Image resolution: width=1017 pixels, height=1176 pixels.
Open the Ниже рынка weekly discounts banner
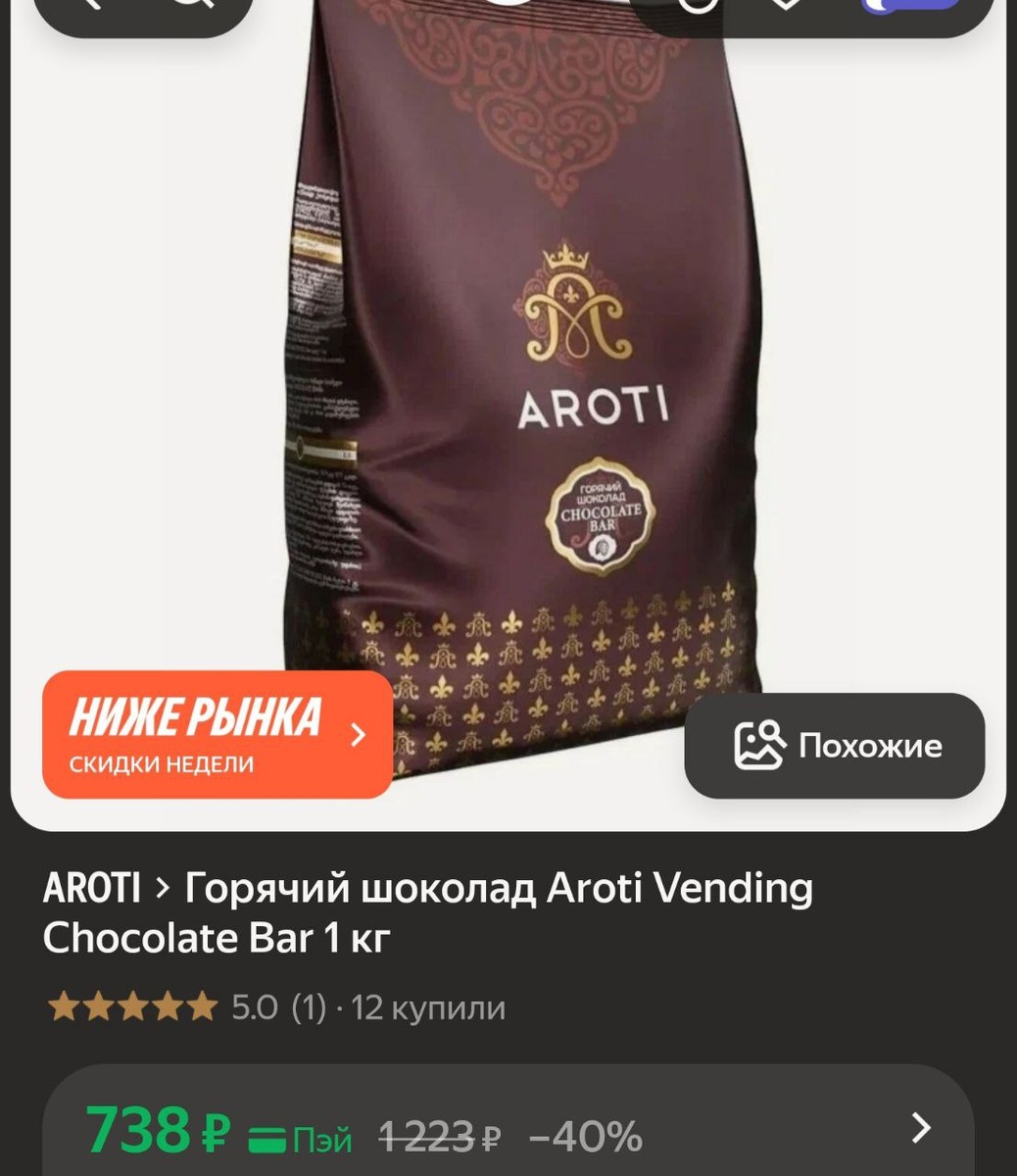pyautogui.click(x=217, y=735)
